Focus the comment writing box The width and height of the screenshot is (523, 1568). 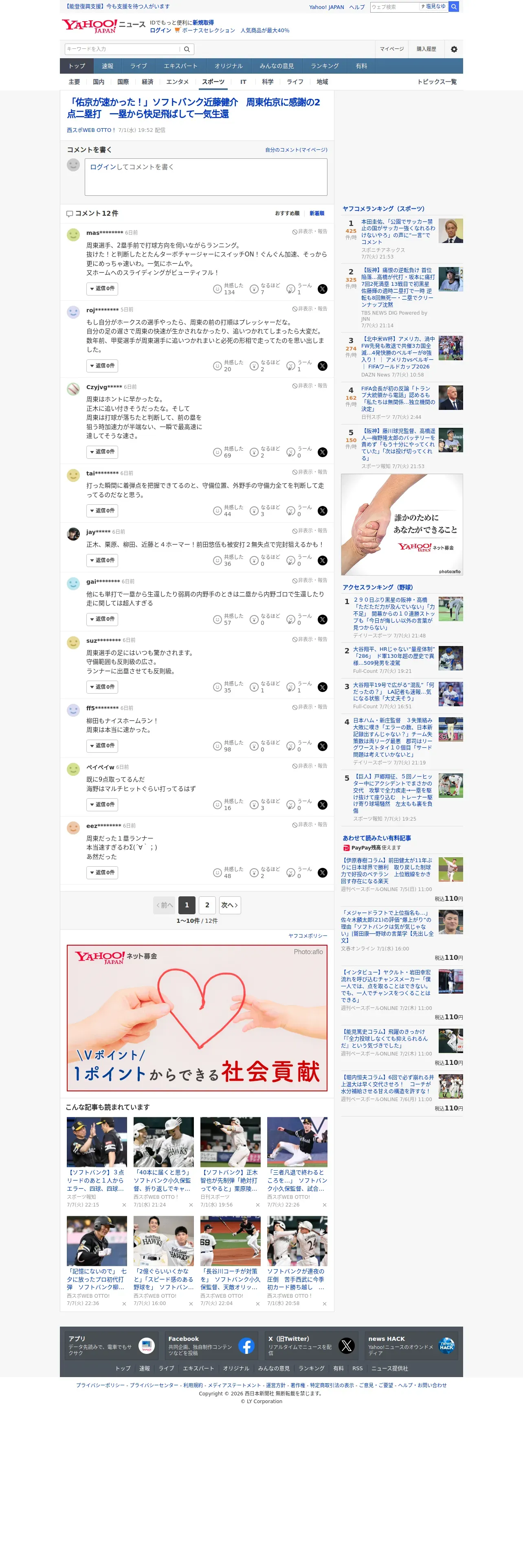click(206, 177)
